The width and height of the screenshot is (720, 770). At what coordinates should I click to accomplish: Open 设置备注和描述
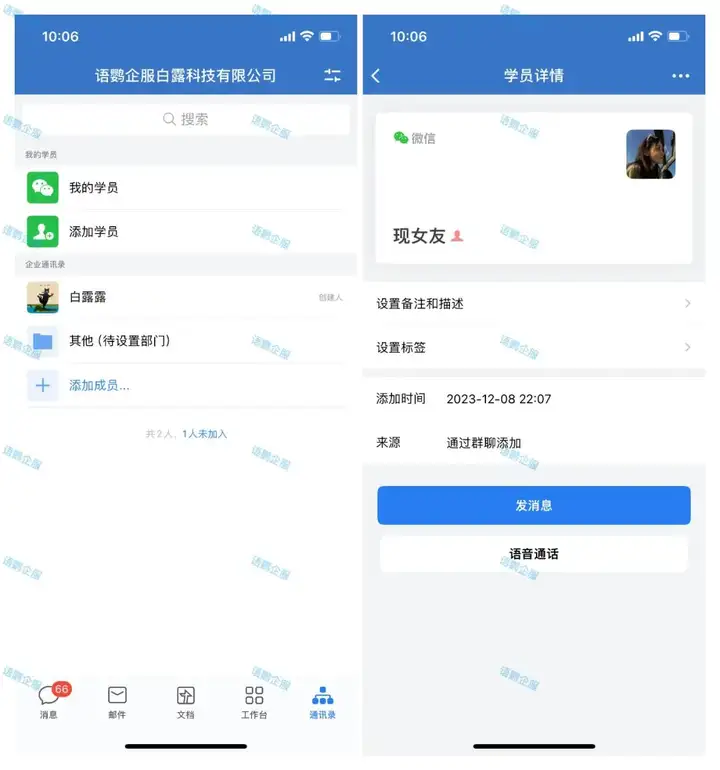pyautogui.click(x=534, y=303)
